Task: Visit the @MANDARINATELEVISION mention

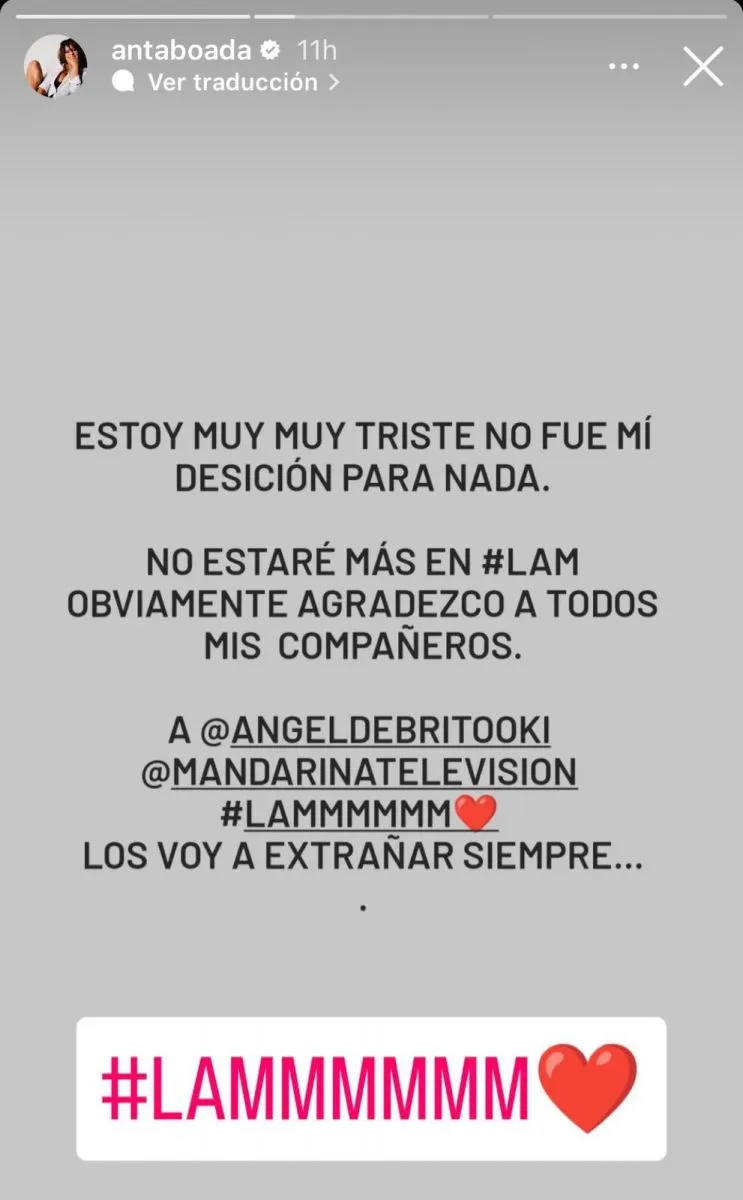Action: coord(374,773)
